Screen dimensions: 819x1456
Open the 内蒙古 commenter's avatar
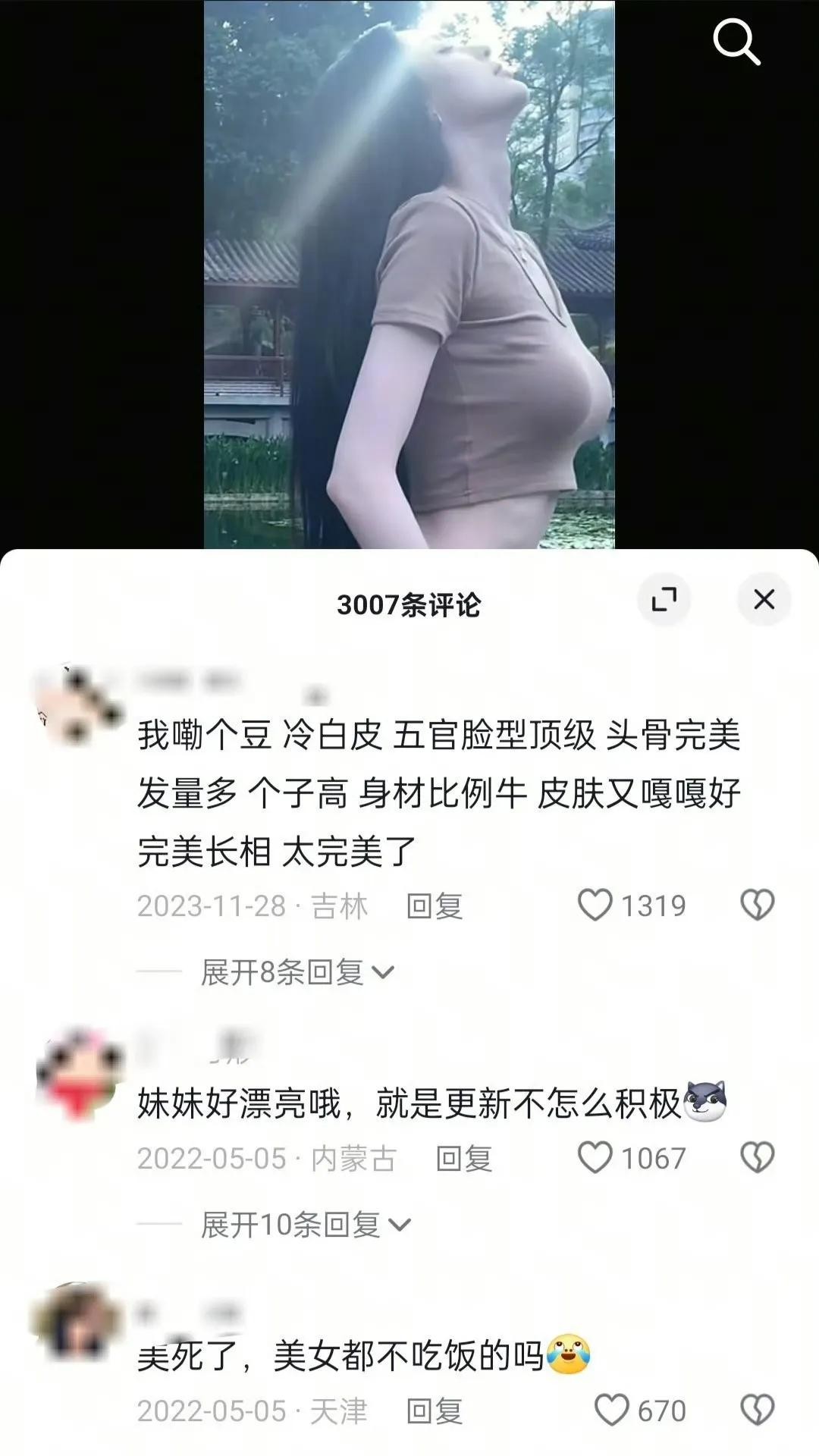pos(78,1073)
